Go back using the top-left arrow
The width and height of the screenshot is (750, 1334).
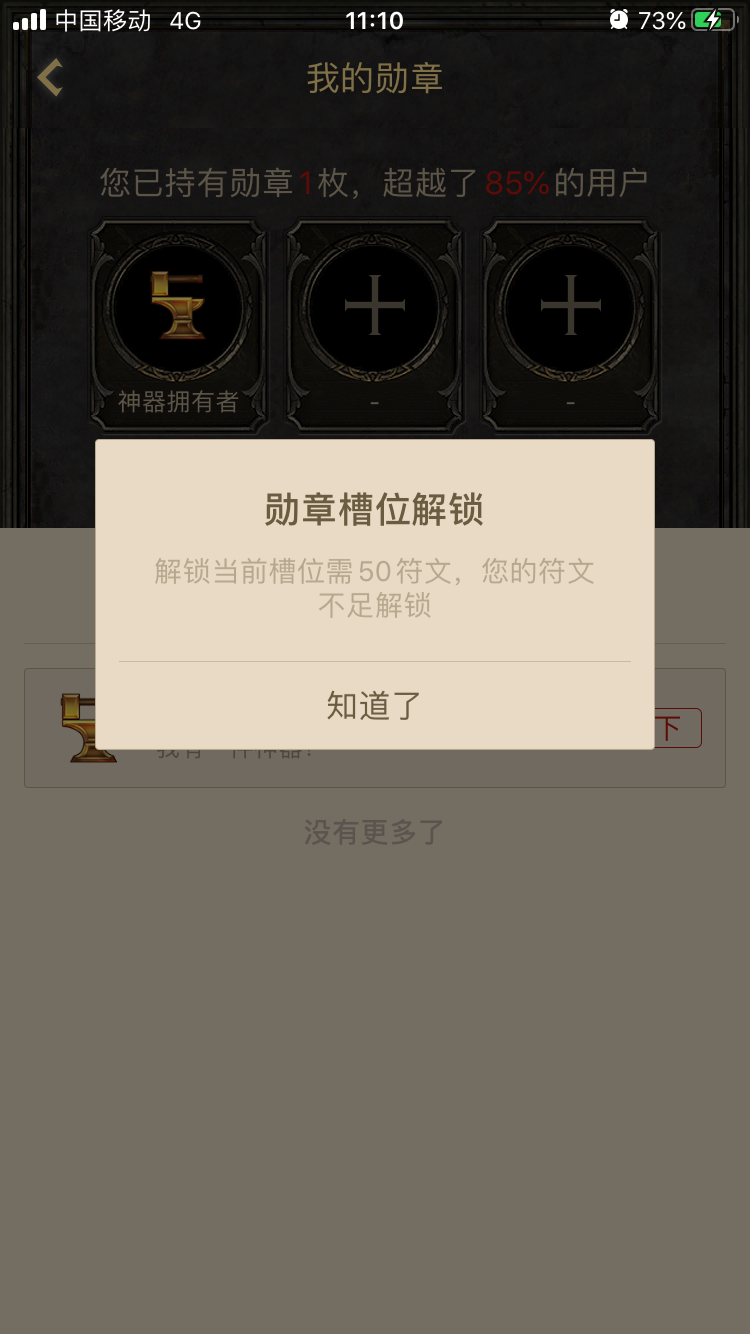coord(49,78)
